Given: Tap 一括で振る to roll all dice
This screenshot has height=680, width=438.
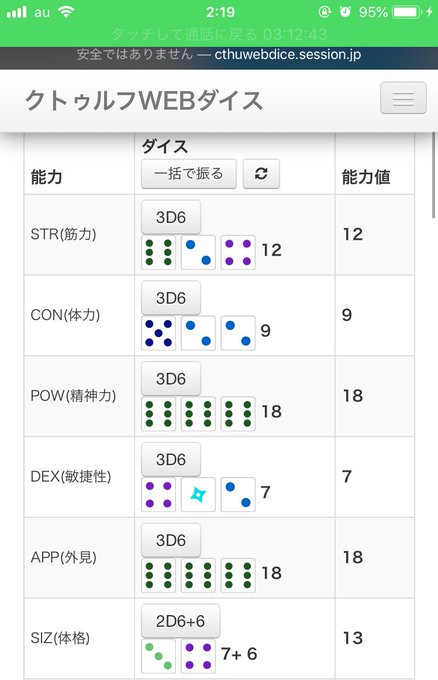Looking at the screenshot, I should click(x=189, y=174).
